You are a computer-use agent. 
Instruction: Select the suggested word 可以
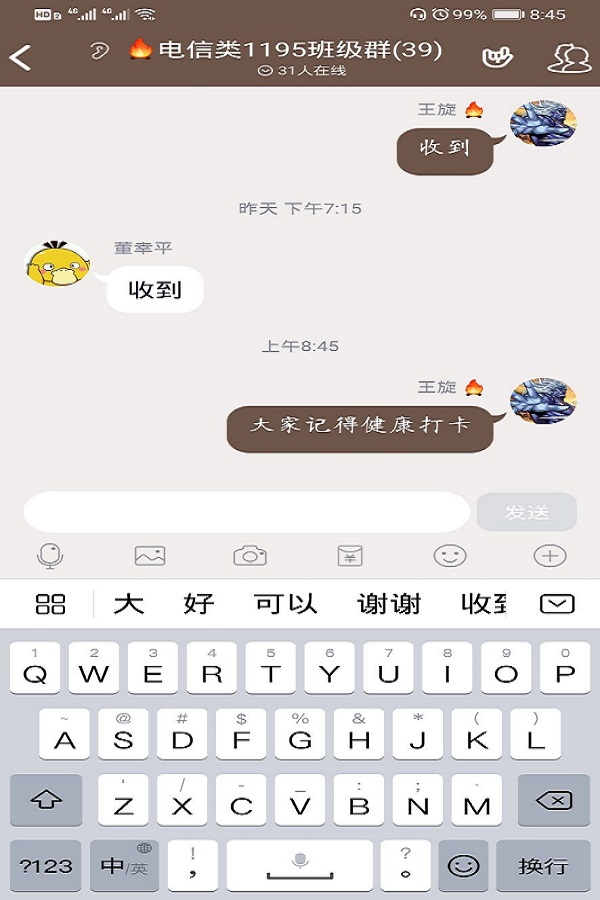(285, 604)
